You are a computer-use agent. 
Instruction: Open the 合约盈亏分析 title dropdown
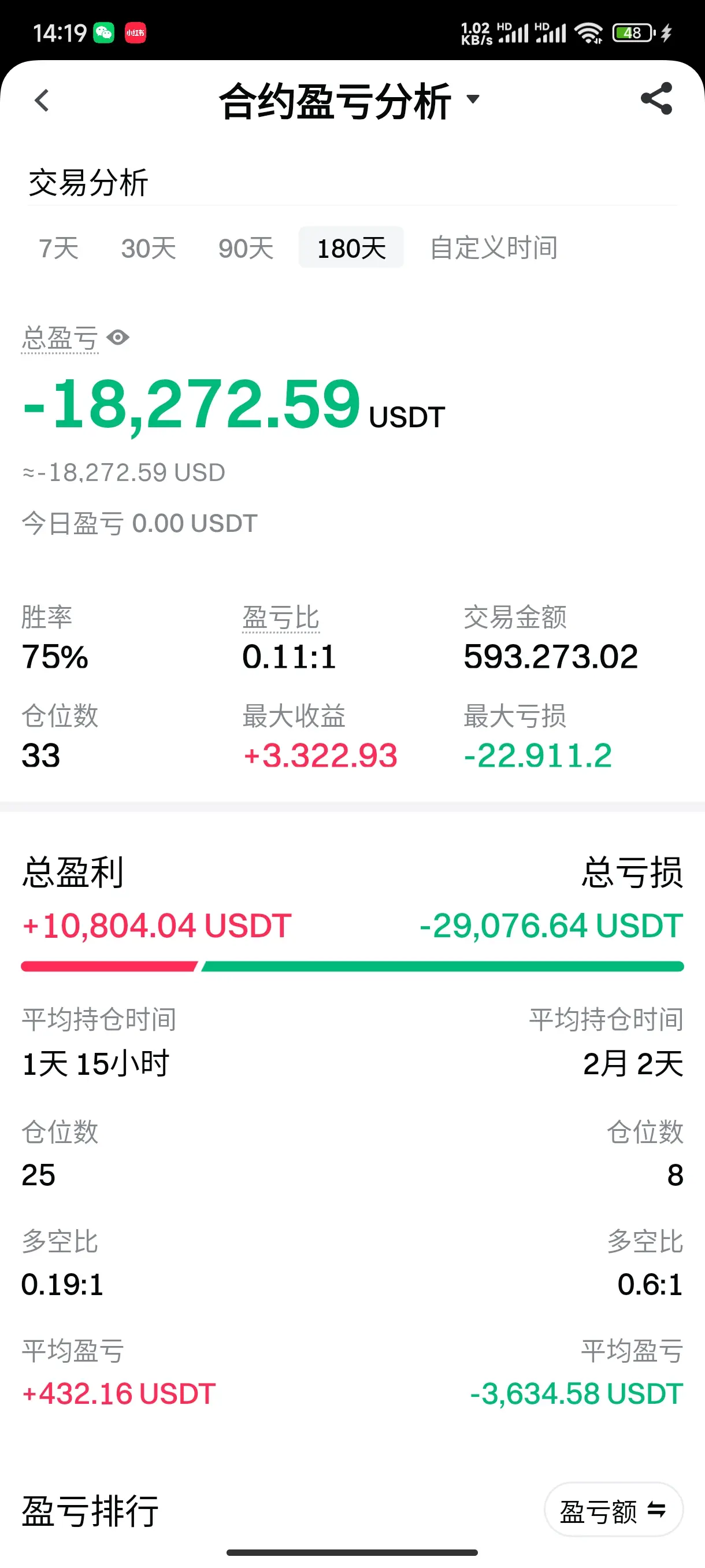coord(350,101)
